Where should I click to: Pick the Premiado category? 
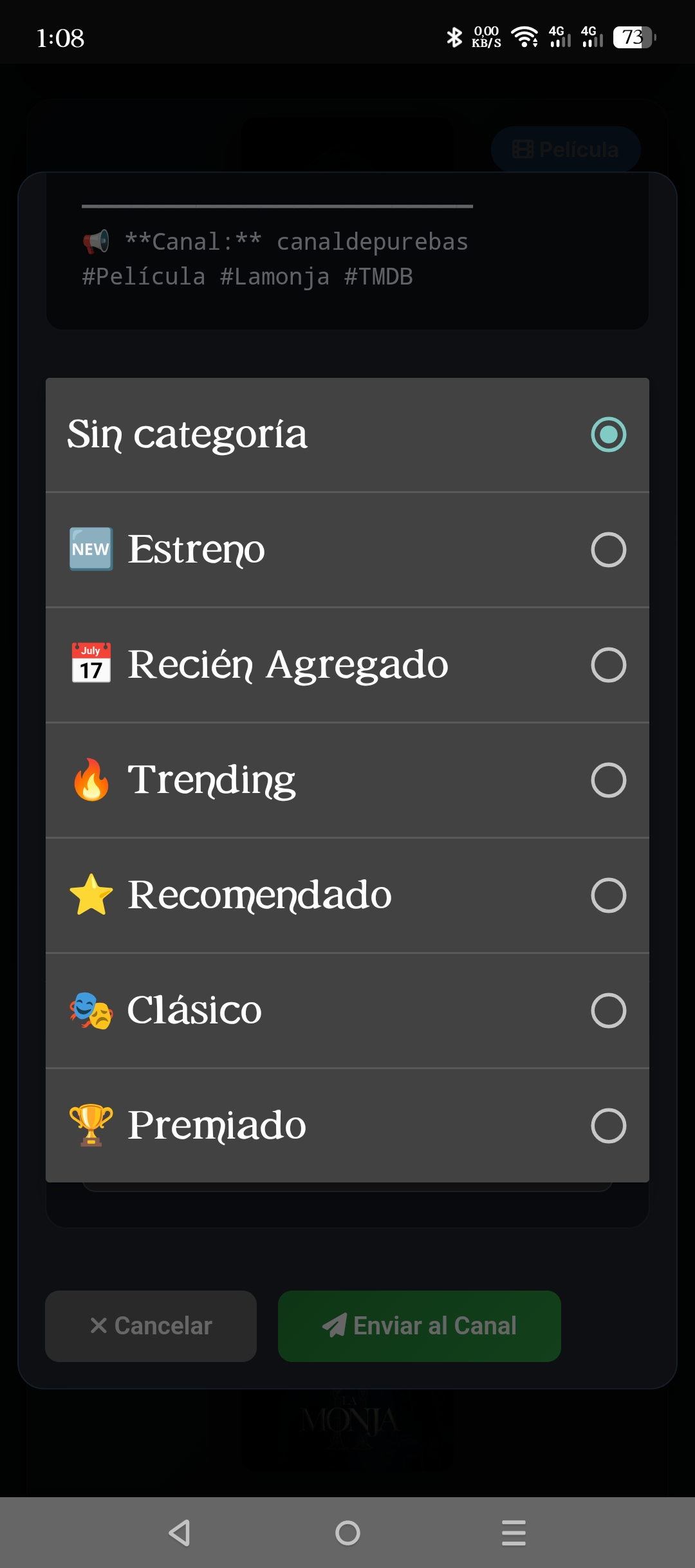347,1125
